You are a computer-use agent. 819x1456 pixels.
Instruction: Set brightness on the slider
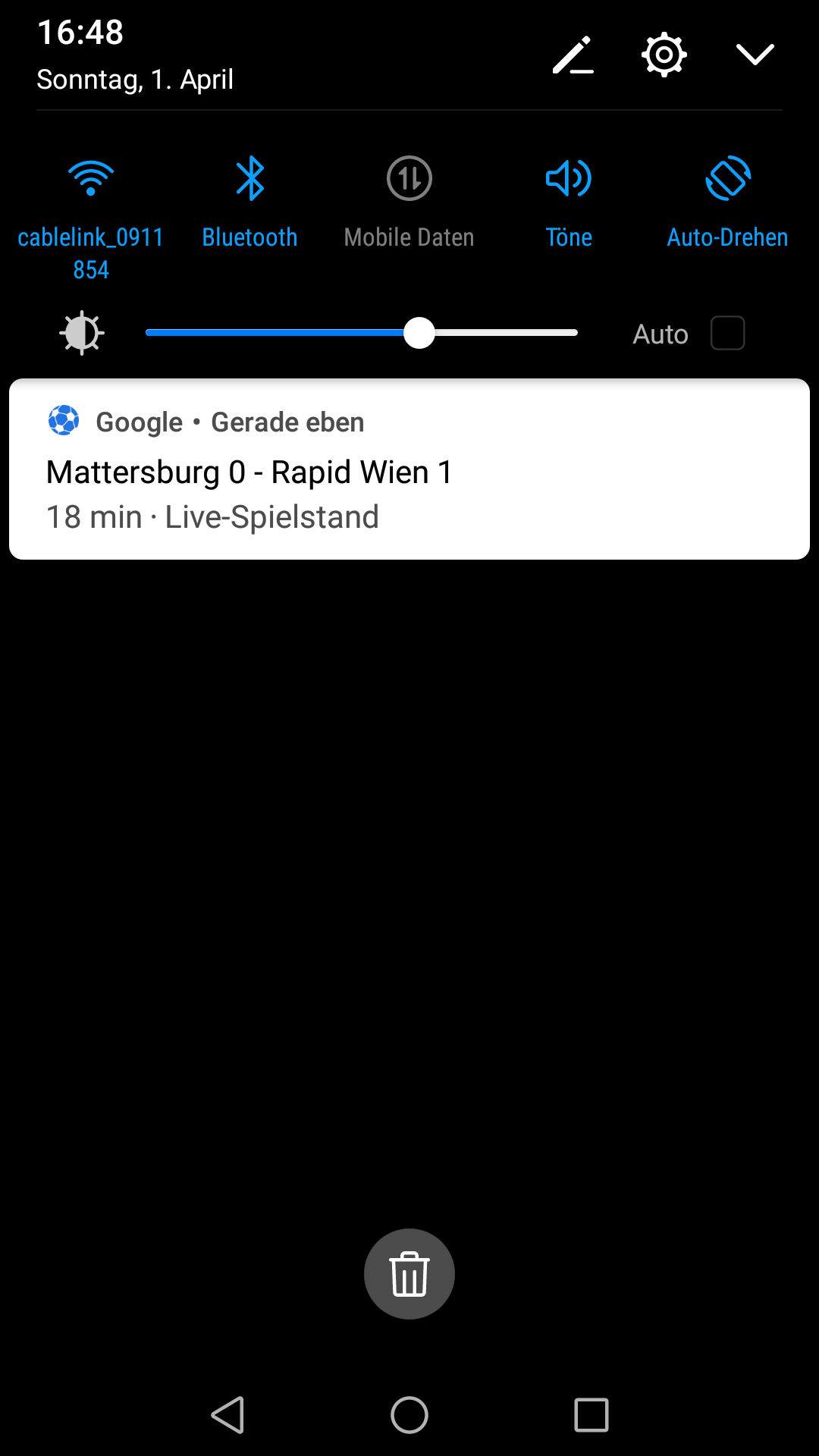[362, 333]
